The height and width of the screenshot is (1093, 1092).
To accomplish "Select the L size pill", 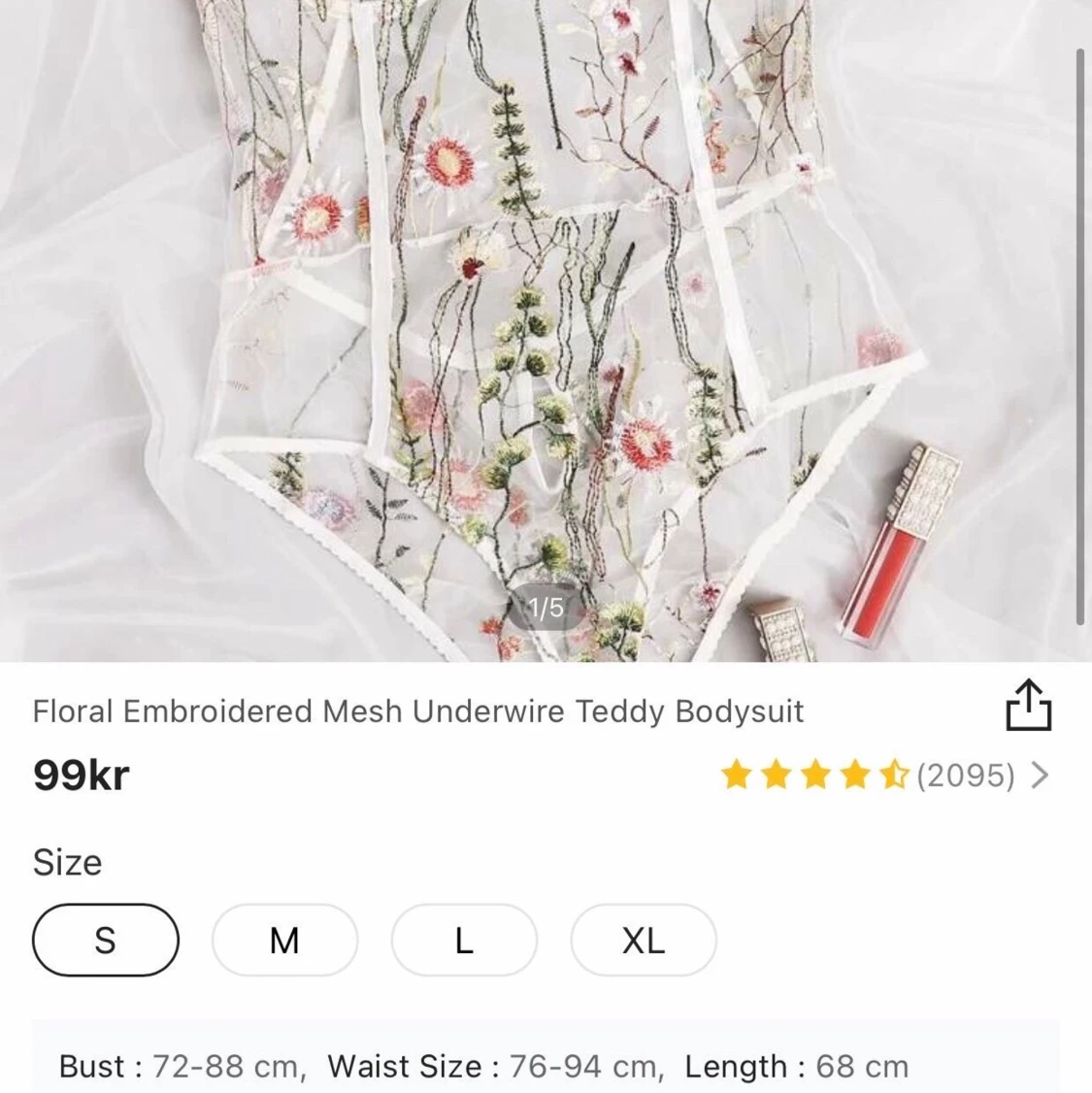I will pos(463,939).
